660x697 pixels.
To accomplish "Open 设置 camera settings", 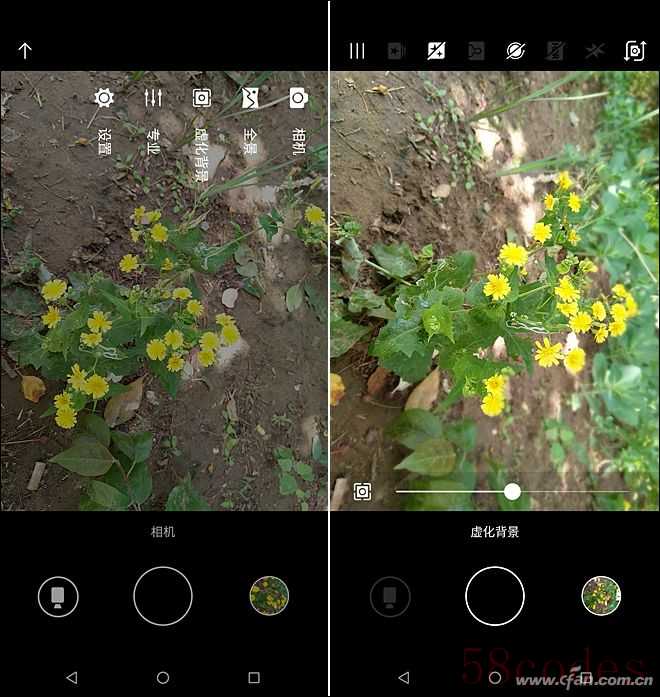I will coord(103,98).
